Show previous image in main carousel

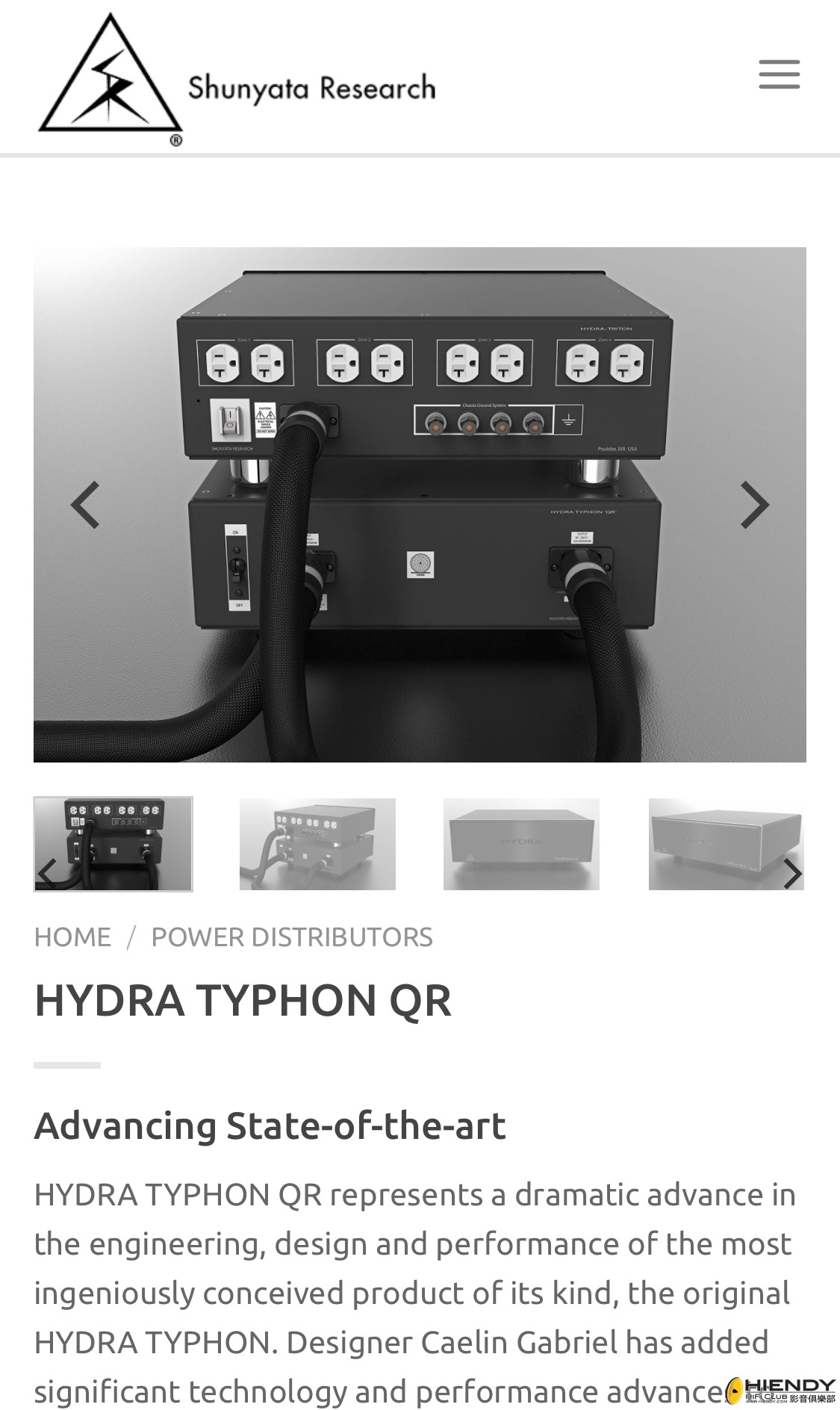pos(85,506)
